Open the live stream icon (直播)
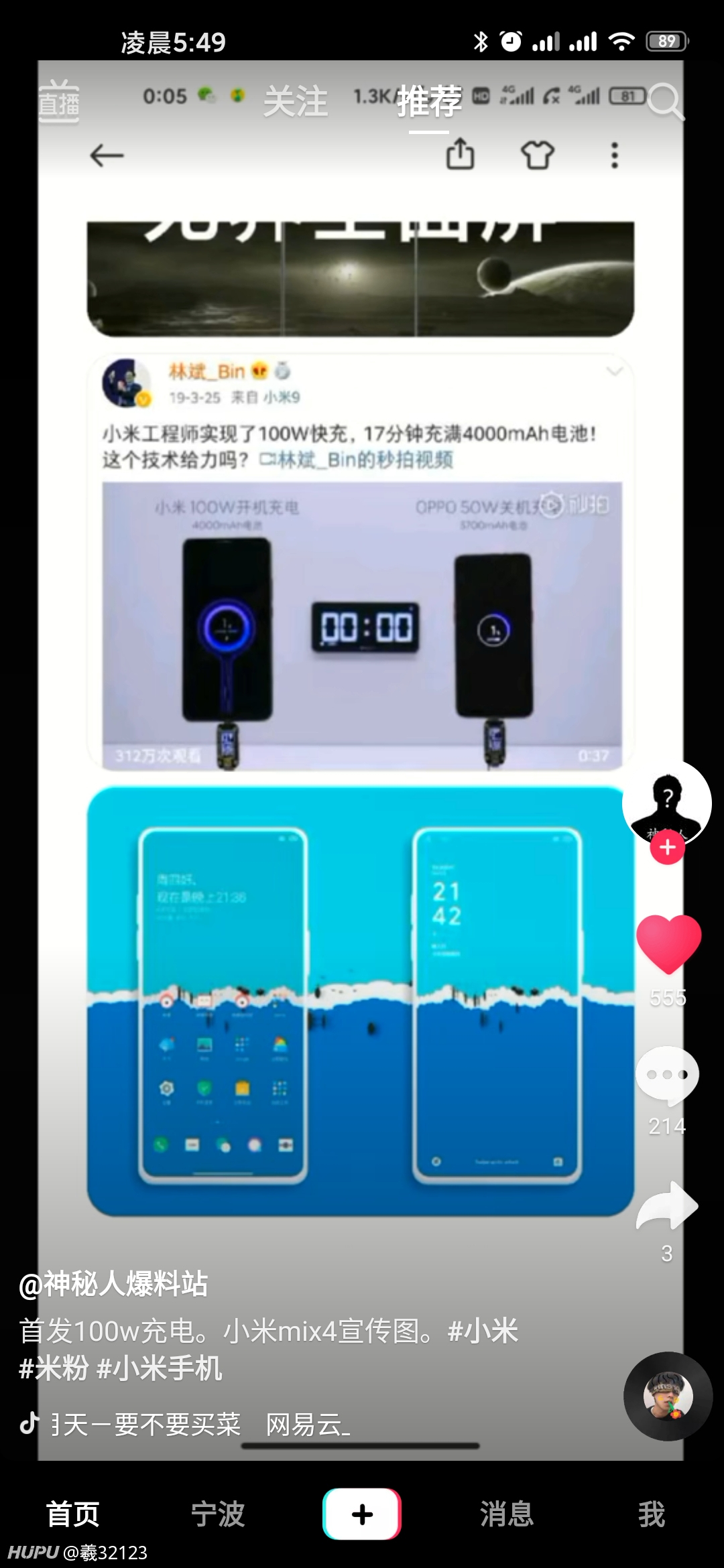 click(x=58, y=101)
